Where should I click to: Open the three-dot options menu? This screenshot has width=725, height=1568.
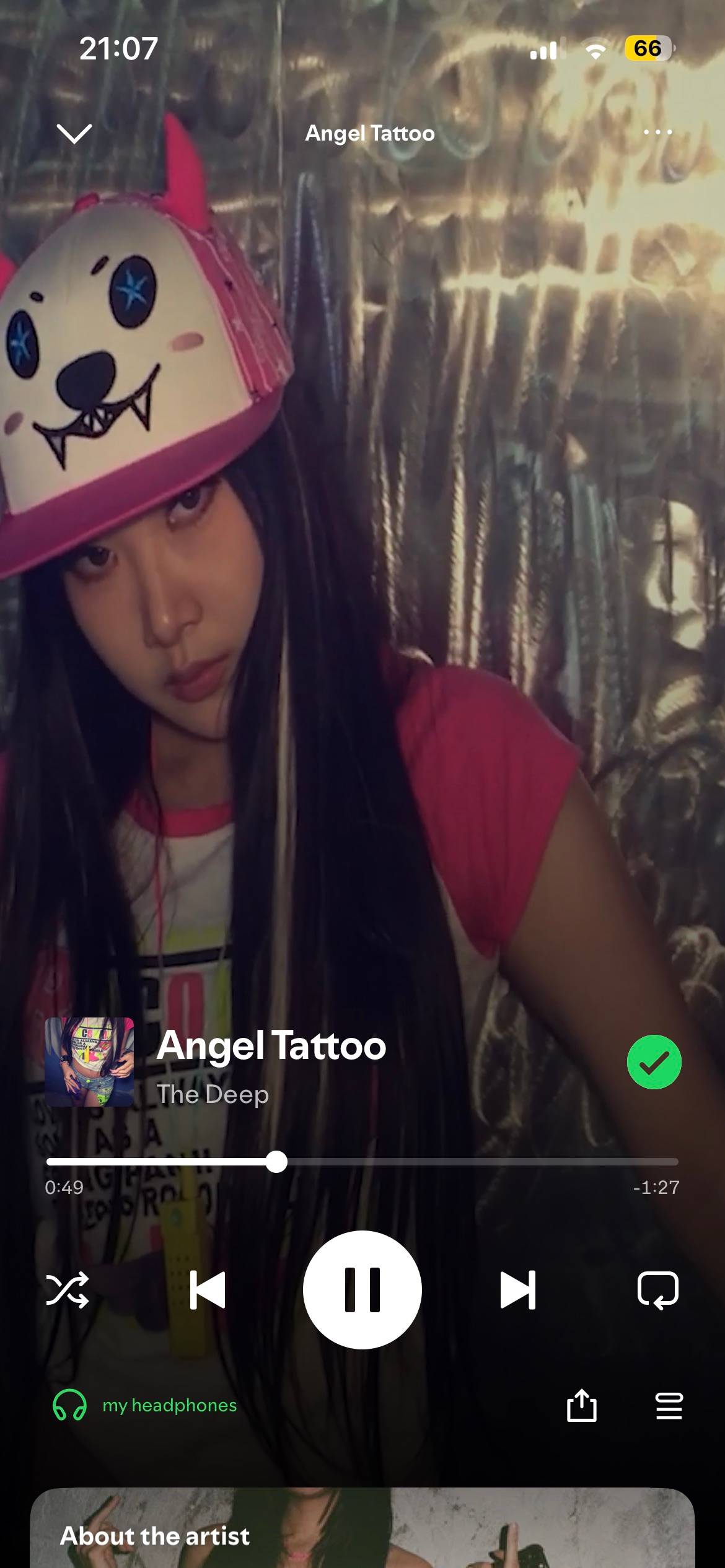[657, 132]
